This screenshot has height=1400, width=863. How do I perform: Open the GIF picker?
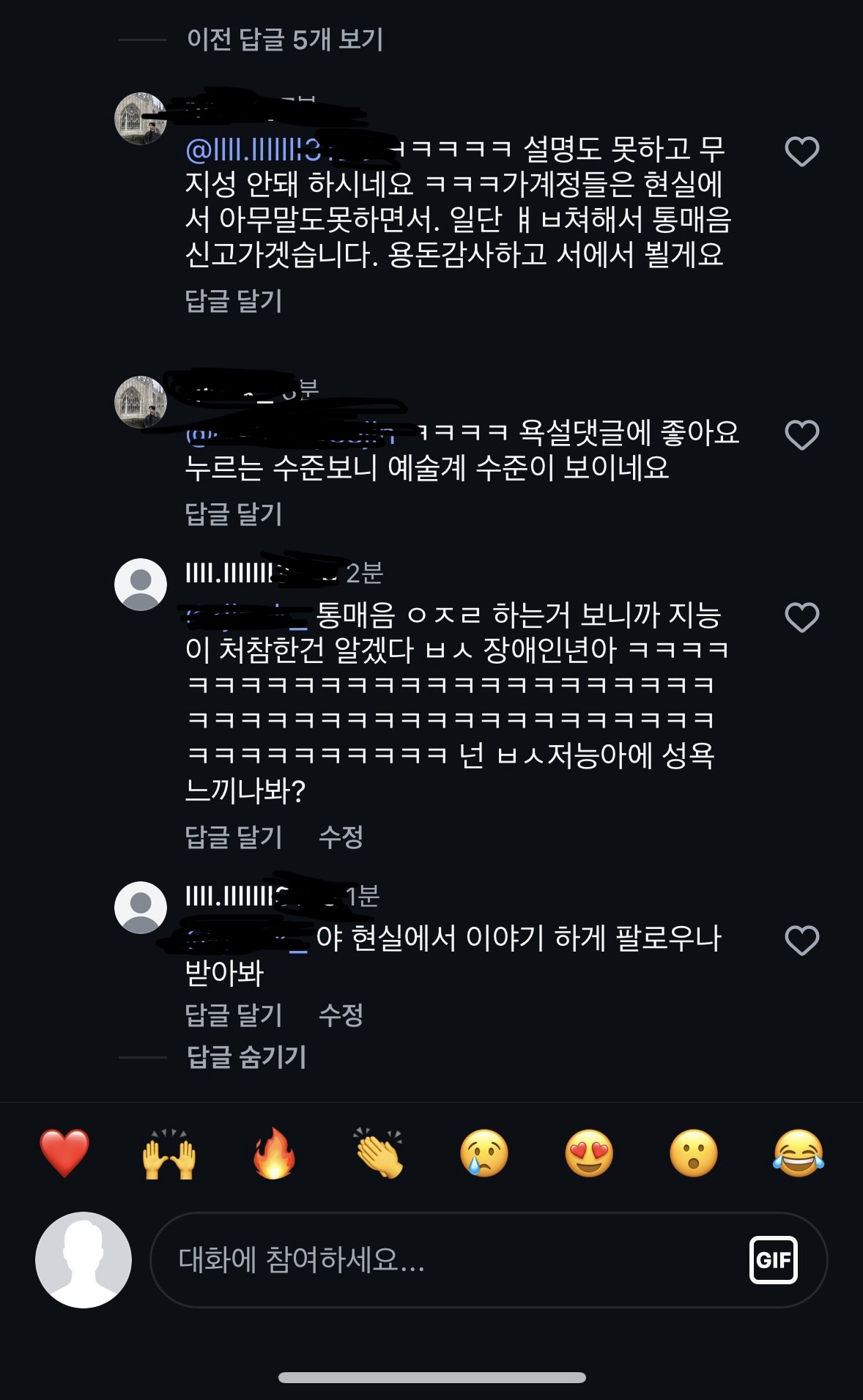pos(773,1260)
